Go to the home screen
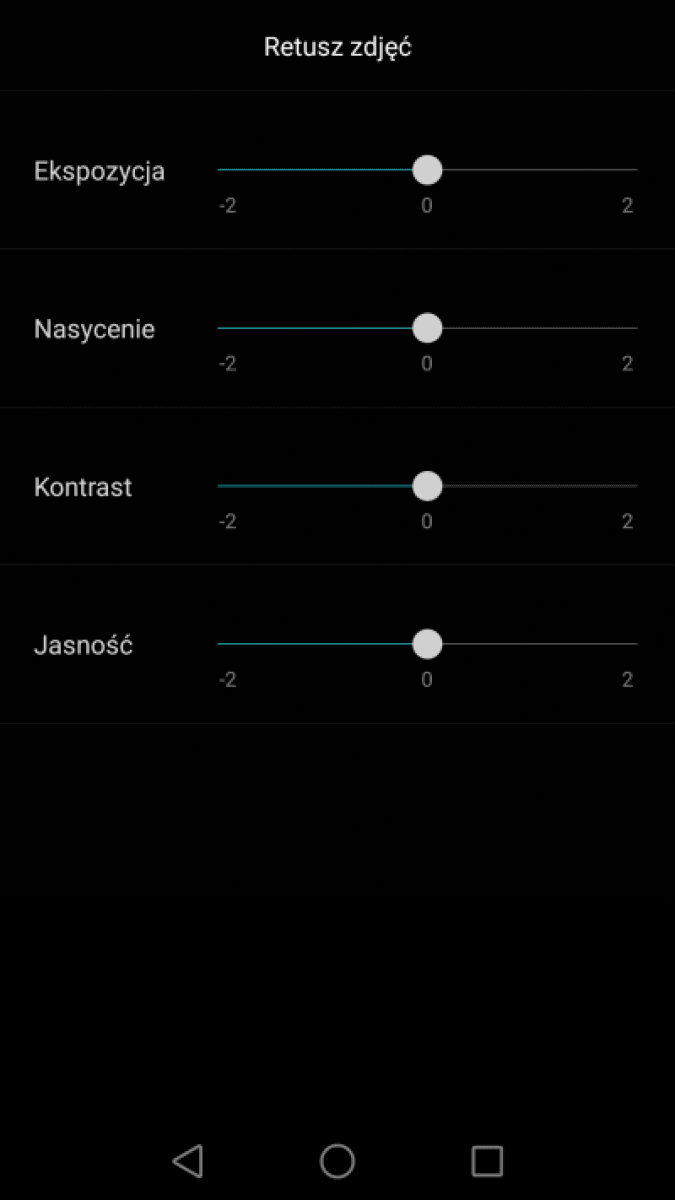This screenshot has height=1200, width=675. click(337, 1161)
